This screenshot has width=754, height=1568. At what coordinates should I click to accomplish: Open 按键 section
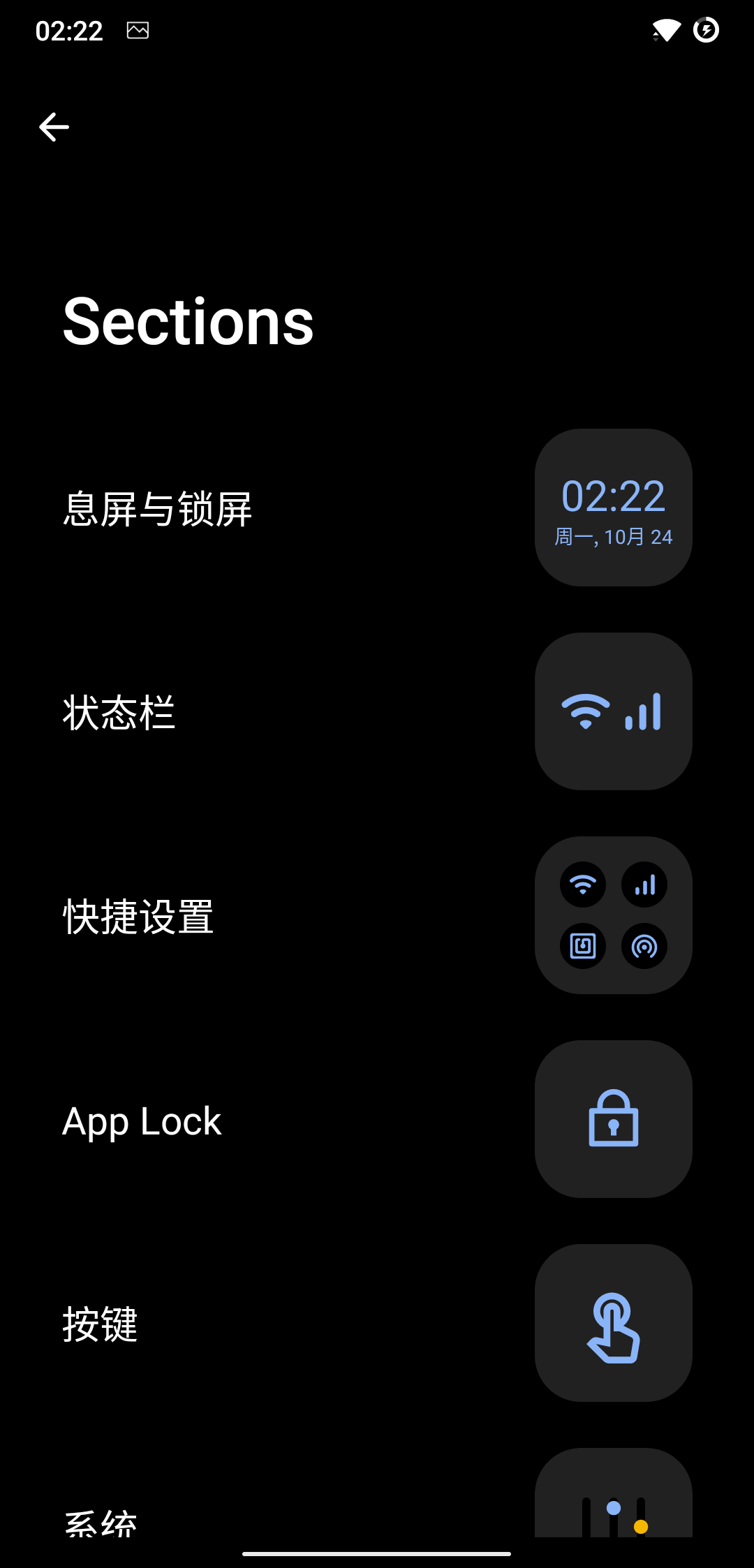coord(101,1324)
